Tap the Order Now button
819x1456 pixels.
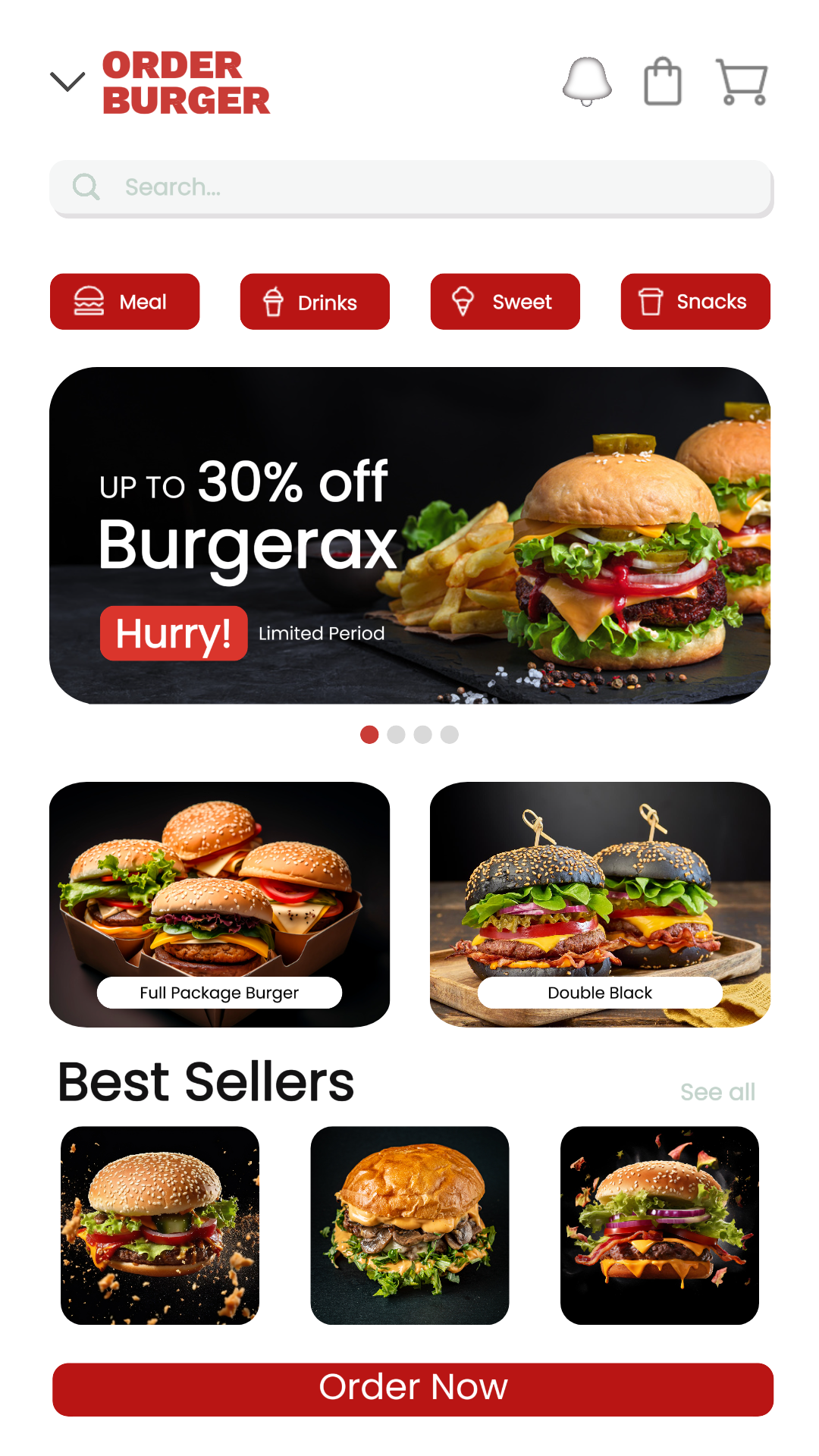coord(413,1389)
